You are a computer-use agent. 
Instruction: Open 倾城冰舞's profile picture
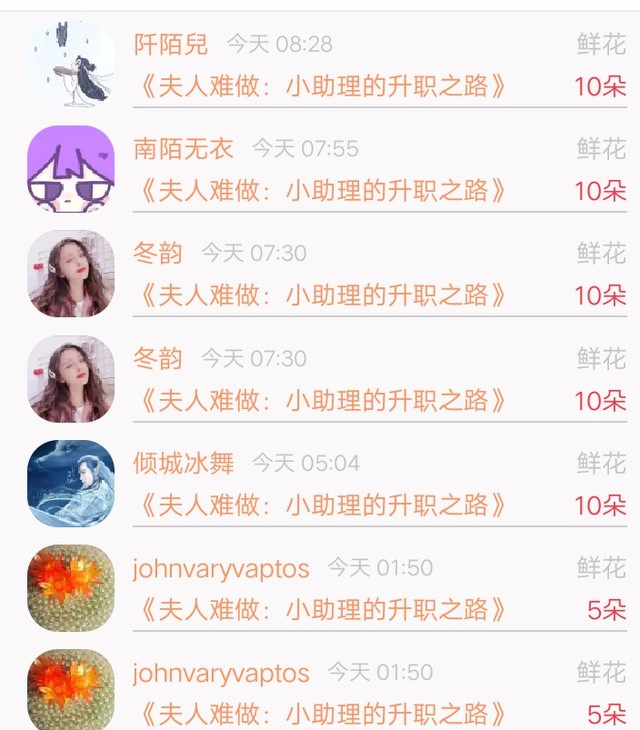(70, 483)
